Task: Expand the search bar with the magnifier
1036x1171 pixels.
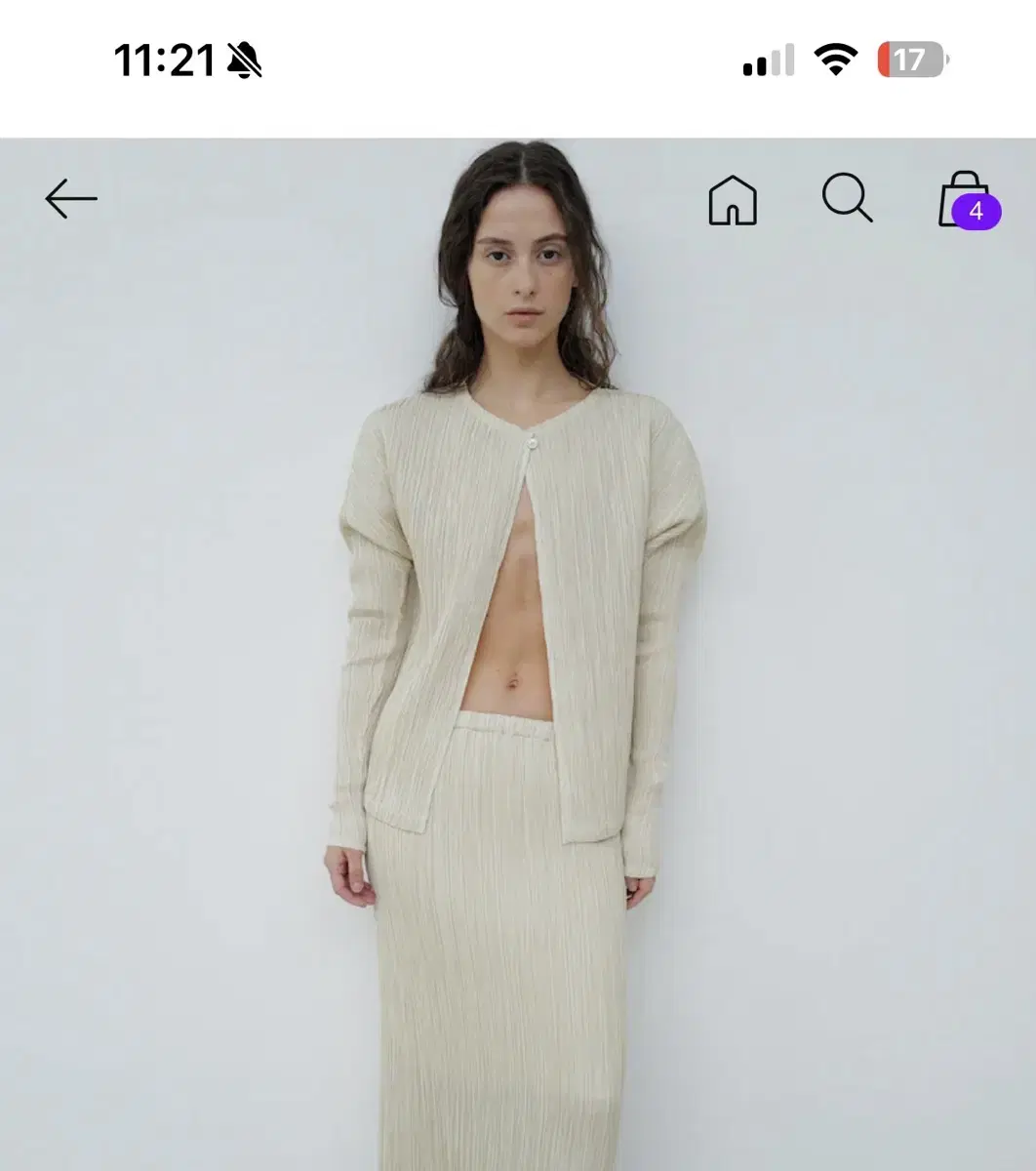Action: click(848, 200)
